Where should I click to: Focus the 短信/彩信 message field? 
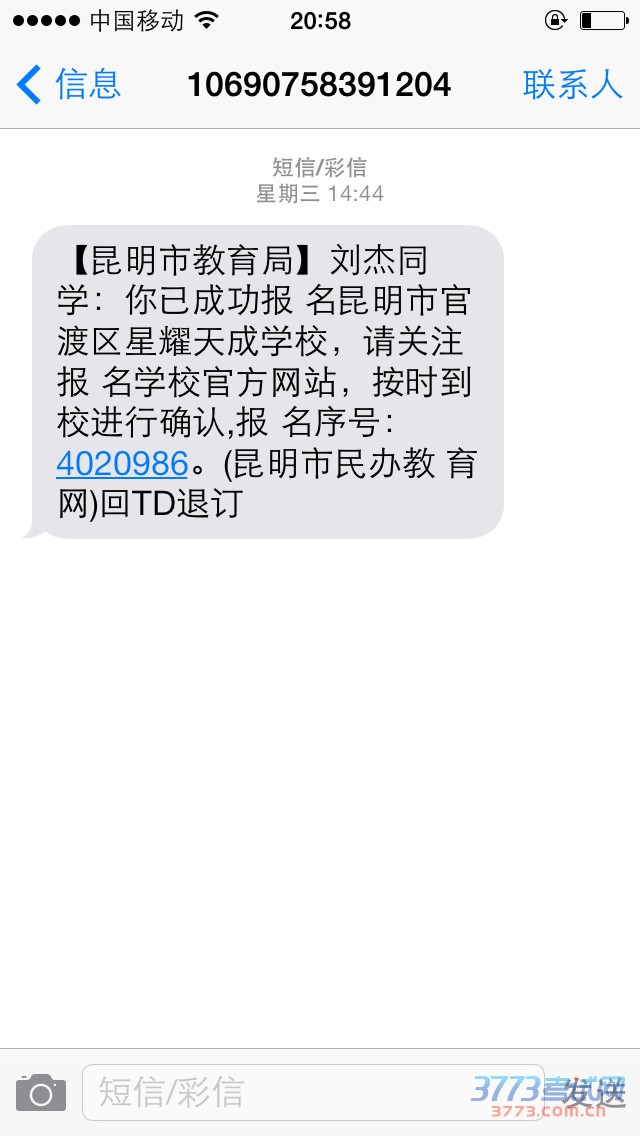[312, 1092]
